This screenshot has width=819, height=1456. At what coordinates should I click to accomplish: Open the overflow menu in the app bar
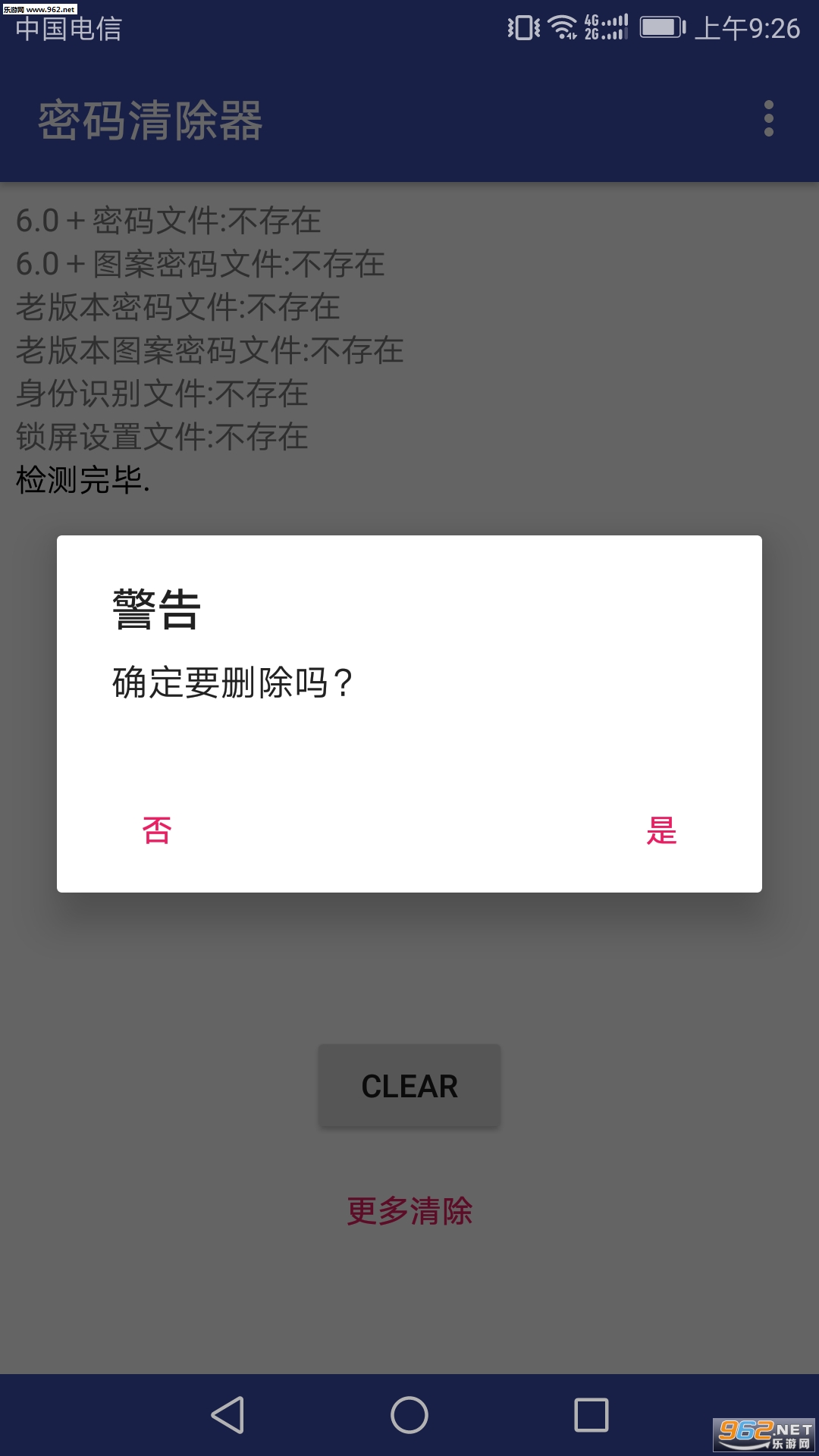pos(769,119)
